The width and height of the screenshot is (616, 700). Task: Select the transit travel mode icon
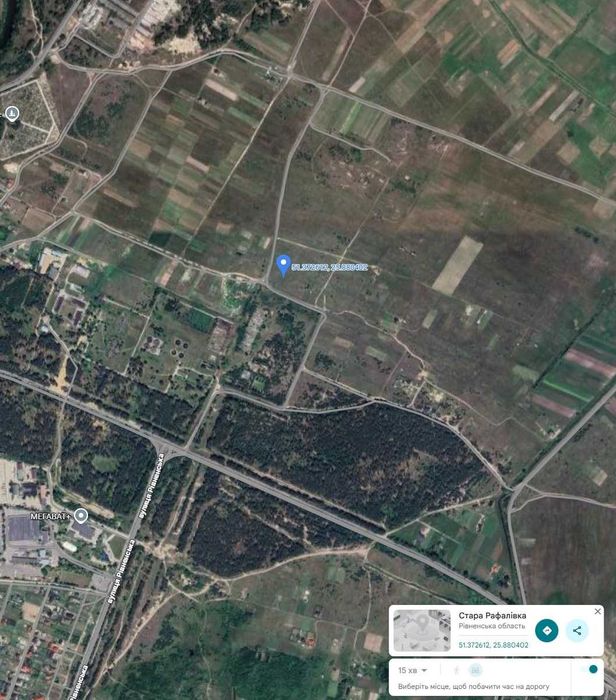click(476, 670)
